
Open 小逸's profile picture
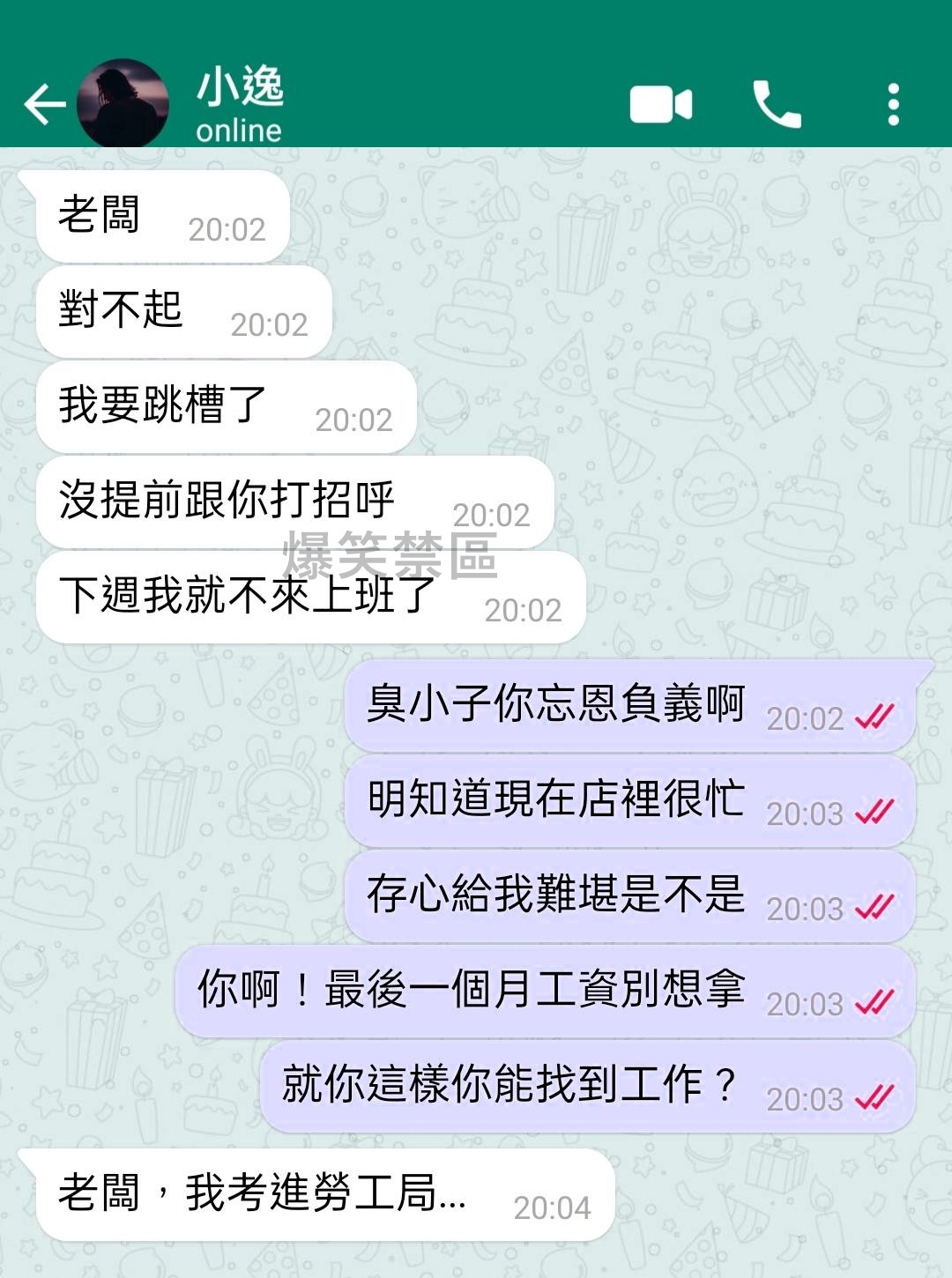(x=123, y=103)
